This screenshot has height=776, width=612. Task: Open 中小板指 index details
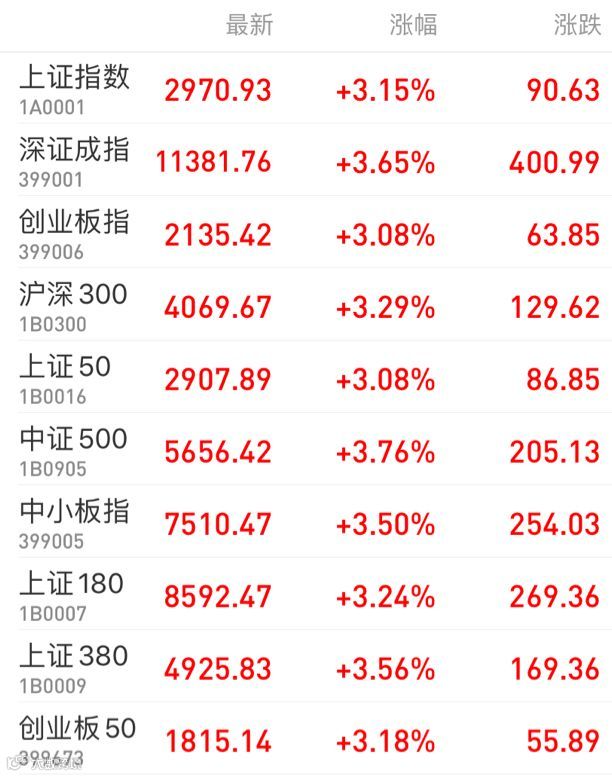coord(306,521)
